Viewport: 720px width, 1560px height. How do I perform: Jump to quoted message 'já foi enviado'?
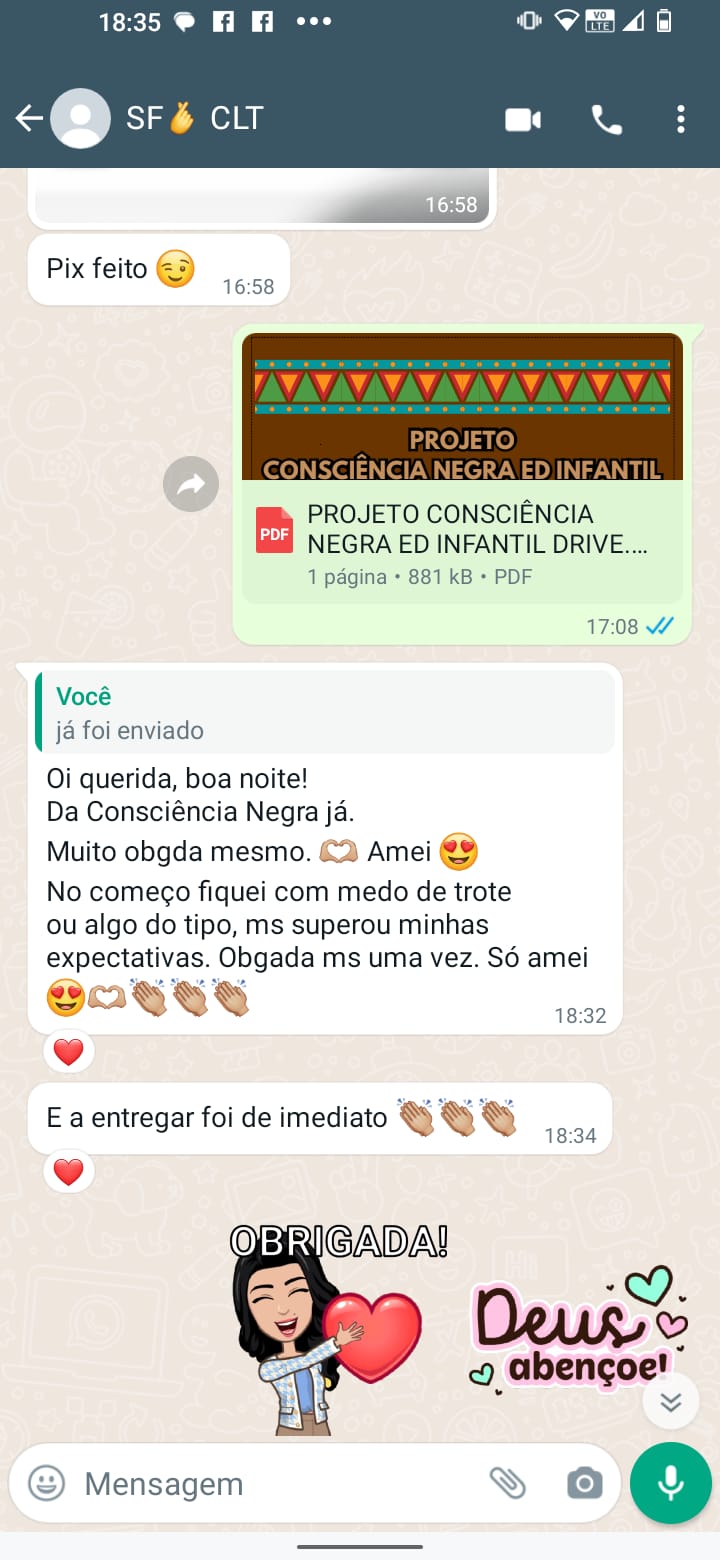[325, 712]
